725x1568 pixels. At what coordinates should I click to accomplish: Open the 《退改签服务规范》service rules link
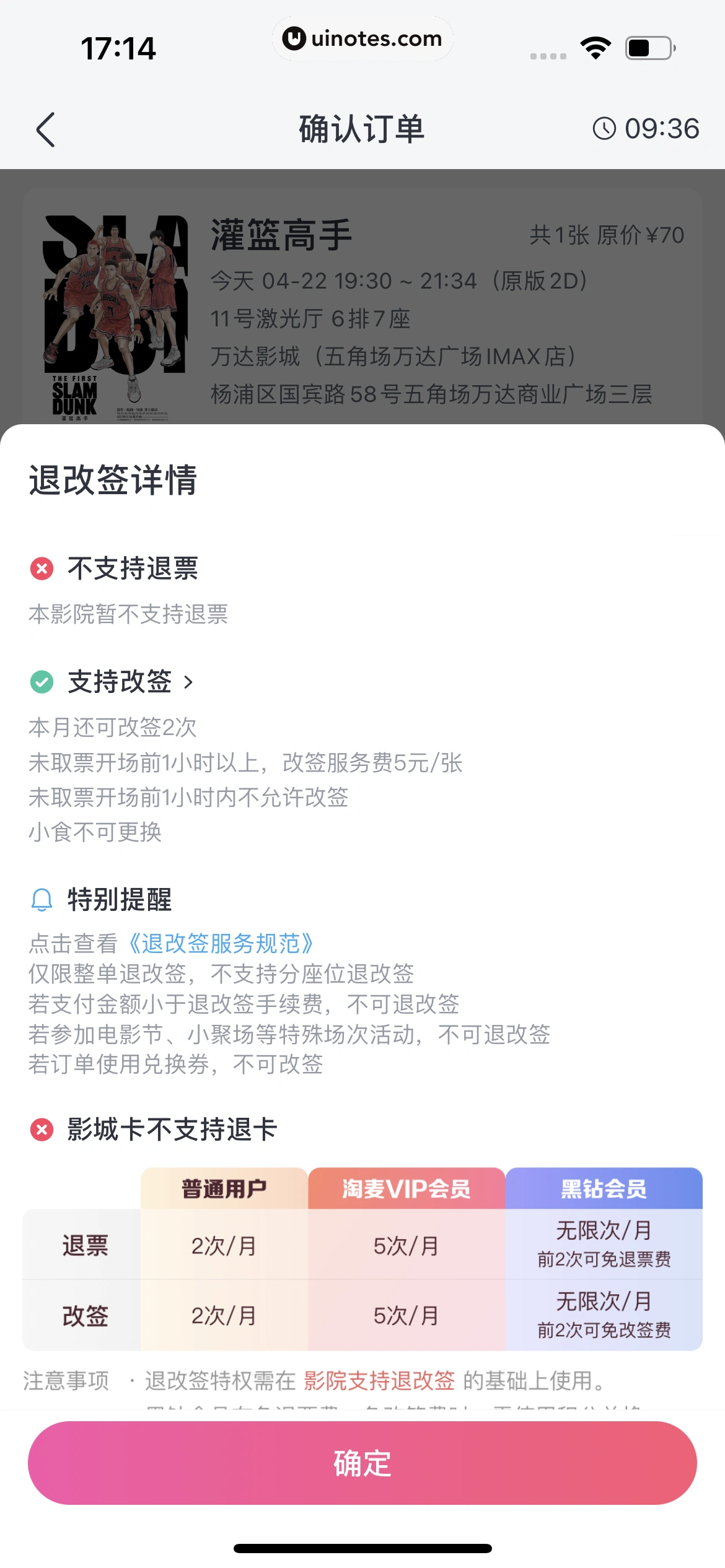click(221, 943)
